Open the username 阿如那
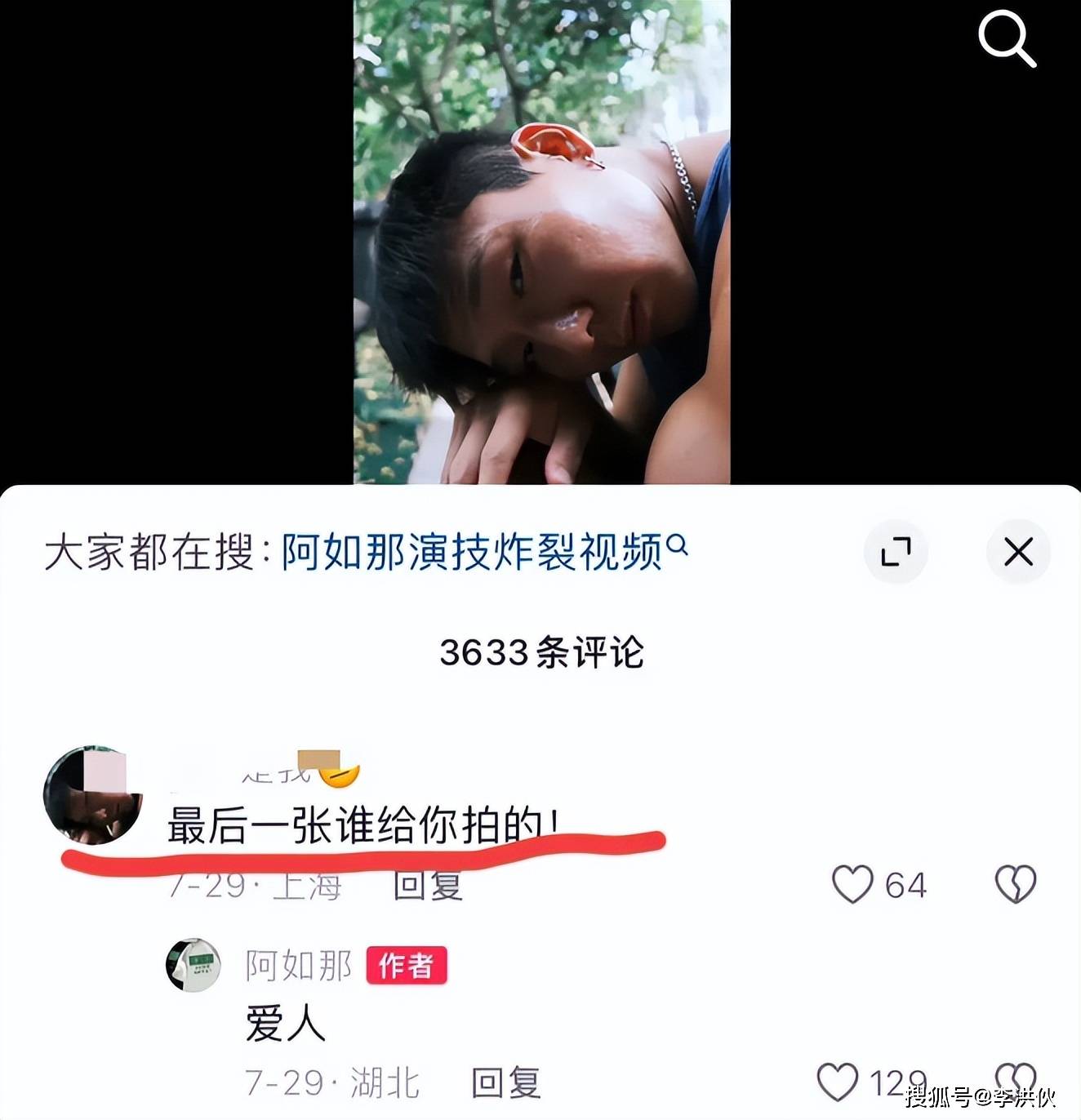The width and height of the screenshot is (1081, 1120). coord(299,966)
